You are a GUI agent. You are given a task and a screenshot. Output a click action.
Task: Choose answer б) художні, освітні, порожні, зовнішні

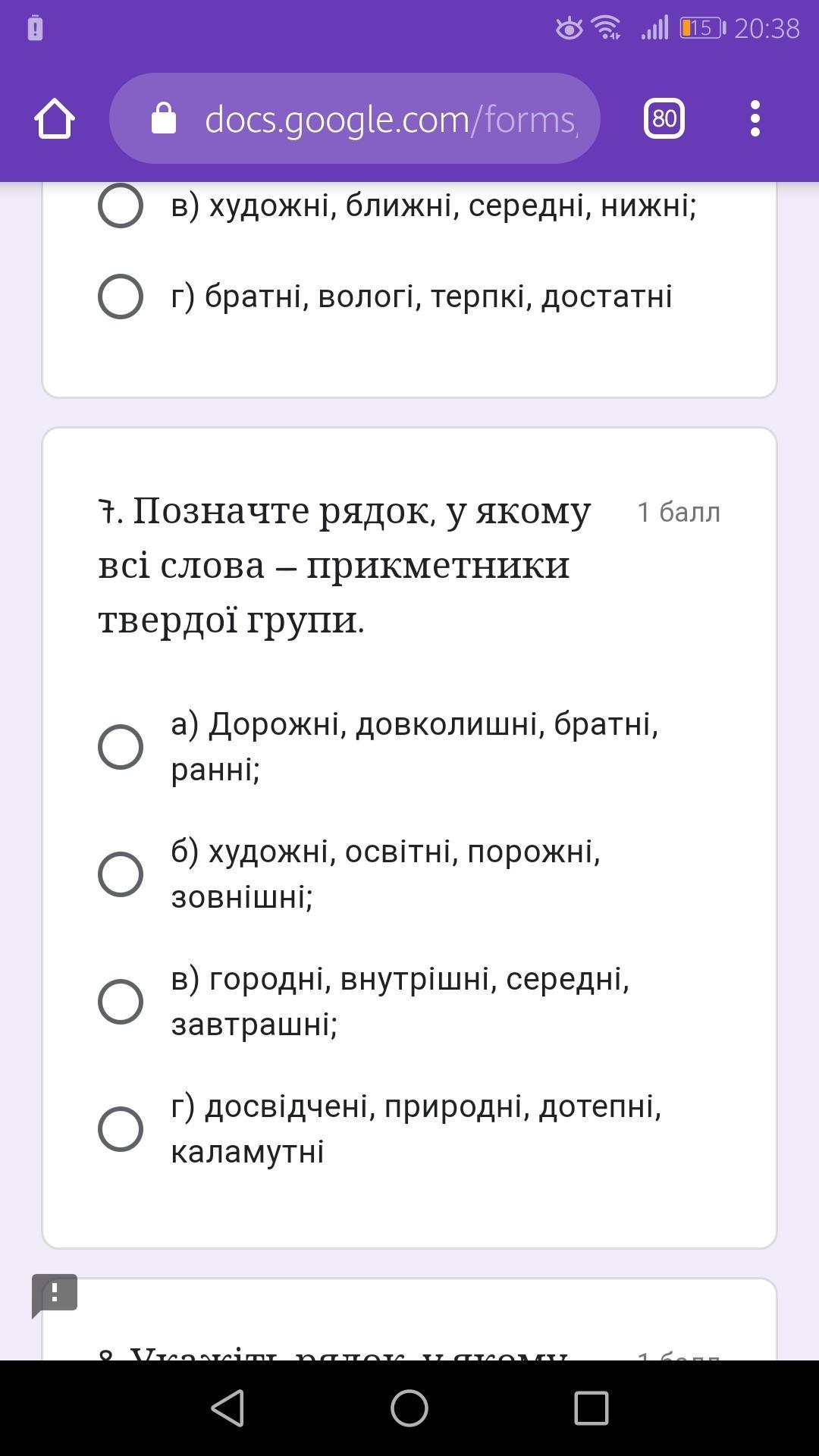[121, 874]
